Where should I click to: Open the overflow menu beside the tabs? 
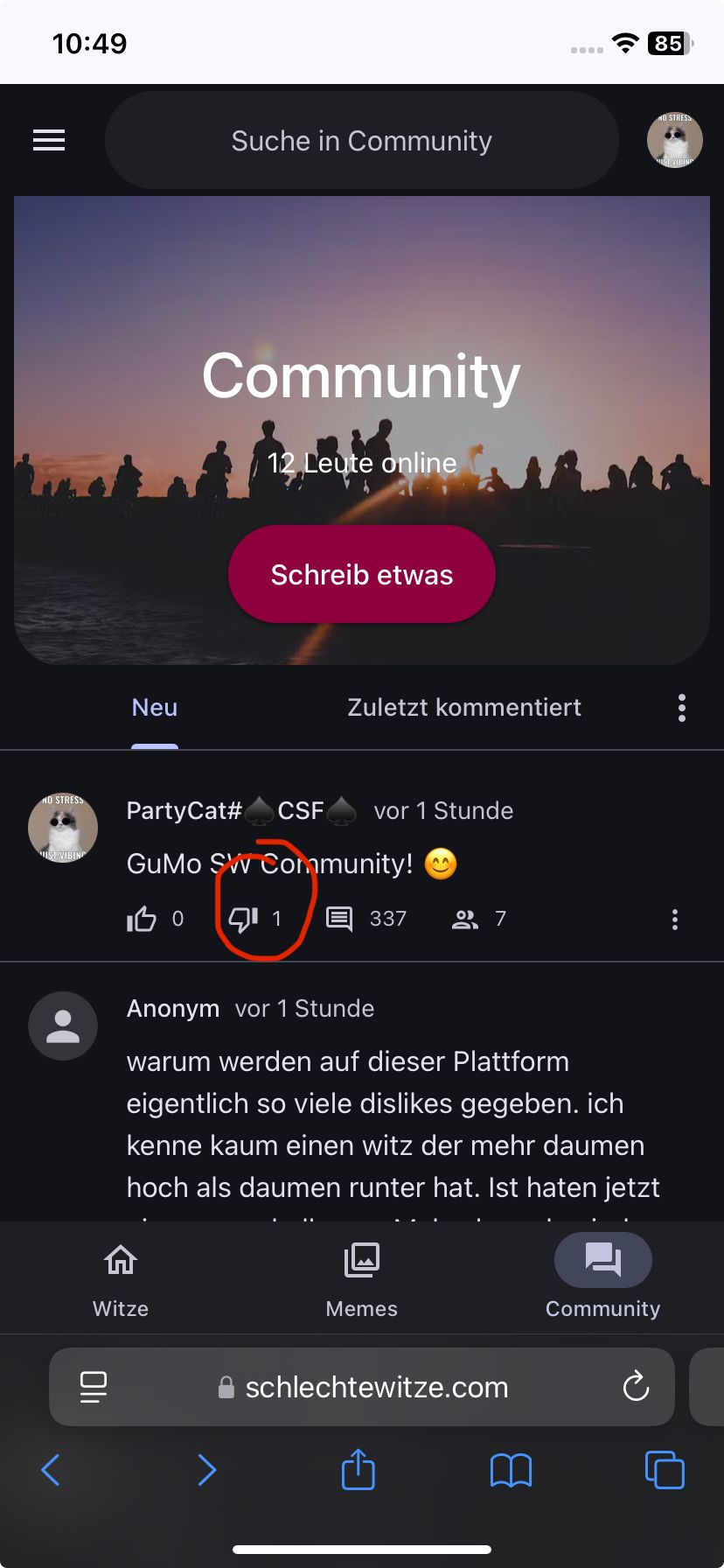681,708
